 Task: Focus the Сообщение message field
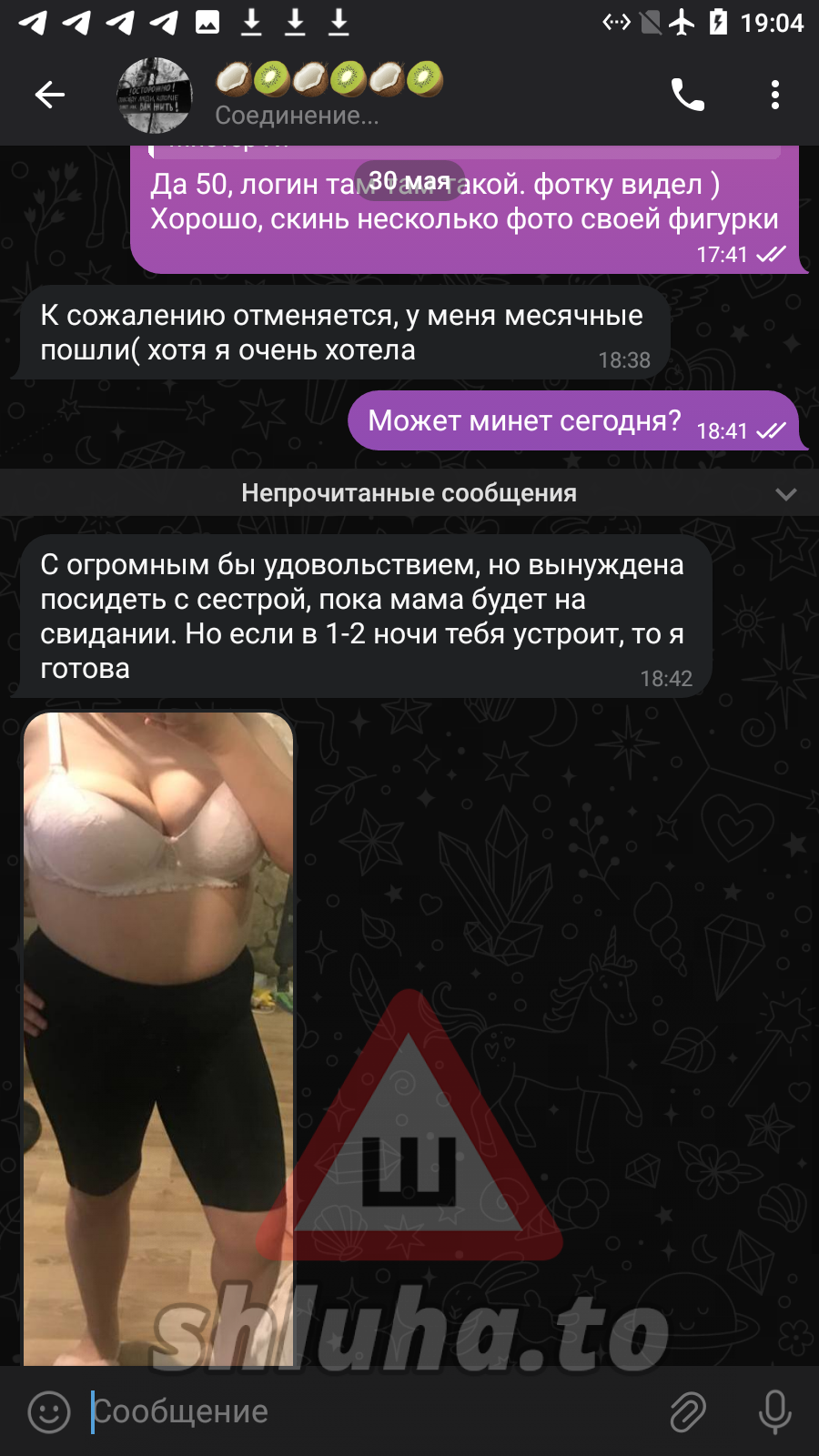(364, 1411)
